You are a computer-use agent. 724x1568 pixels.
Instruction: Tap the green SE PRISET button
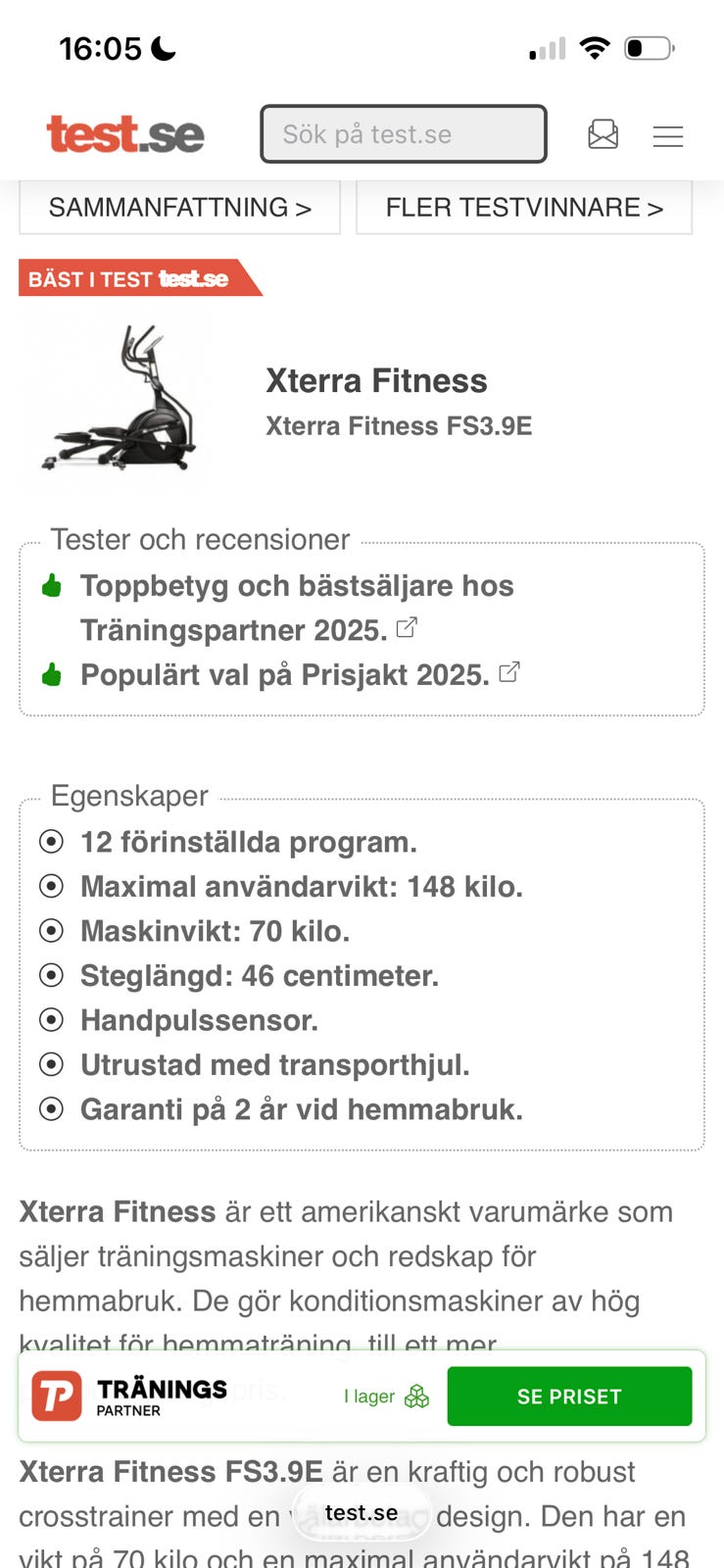click(569, 1396)
